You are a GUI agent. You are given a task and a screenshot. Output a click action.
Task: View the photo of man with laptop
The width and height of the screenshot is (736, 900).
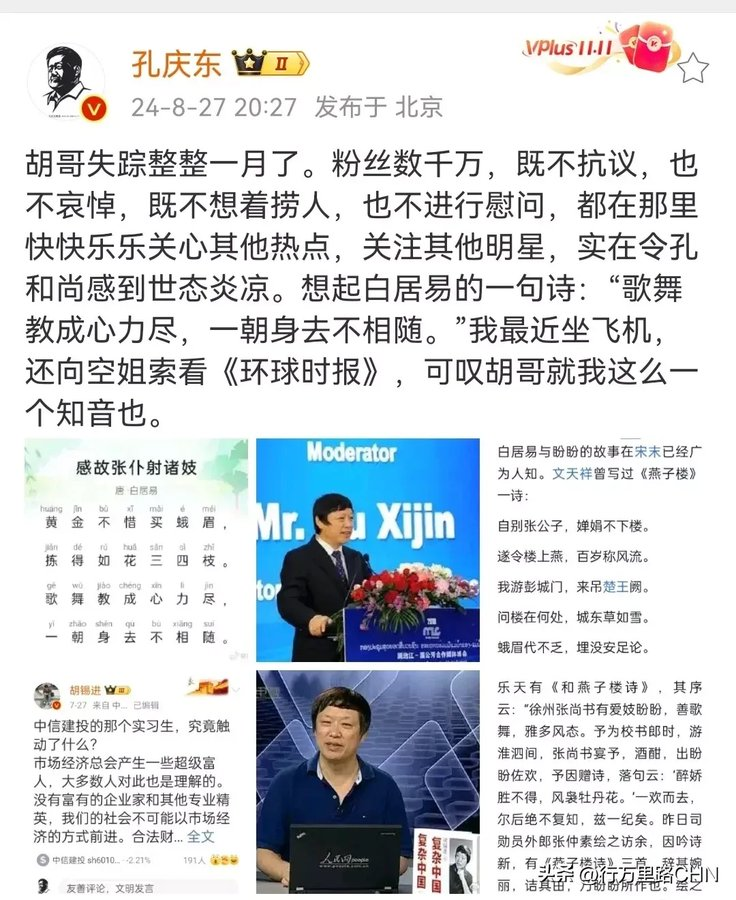(367, 782)
